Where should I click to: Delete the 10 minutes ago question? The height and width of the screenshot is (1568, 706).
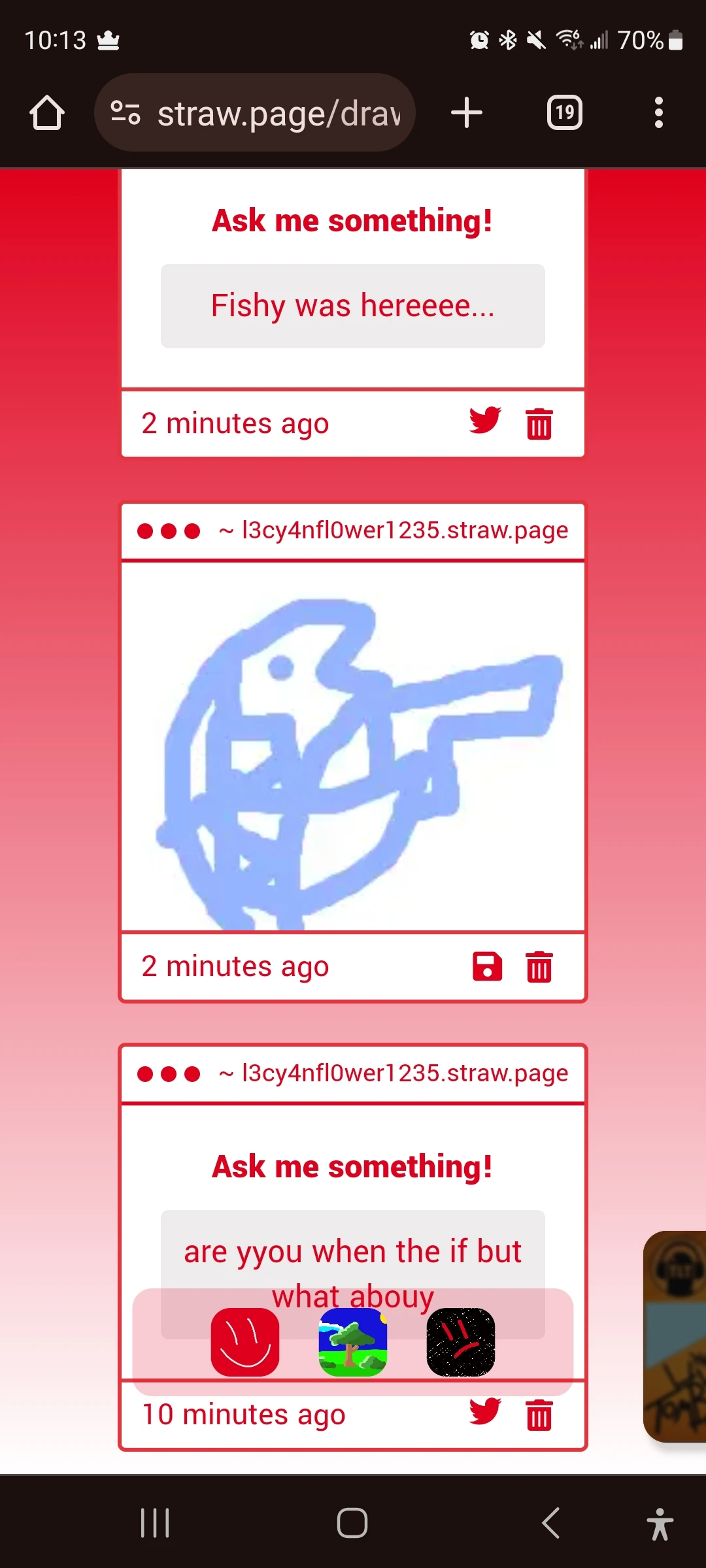539,1415
